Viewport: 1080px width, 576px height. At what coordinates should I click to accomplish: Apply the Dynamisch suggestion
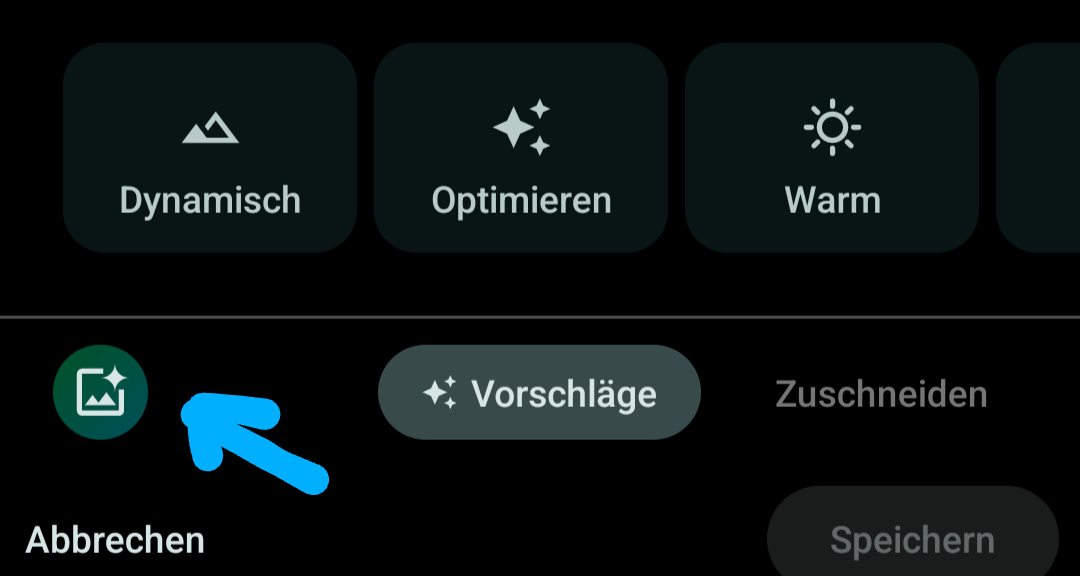210,148
